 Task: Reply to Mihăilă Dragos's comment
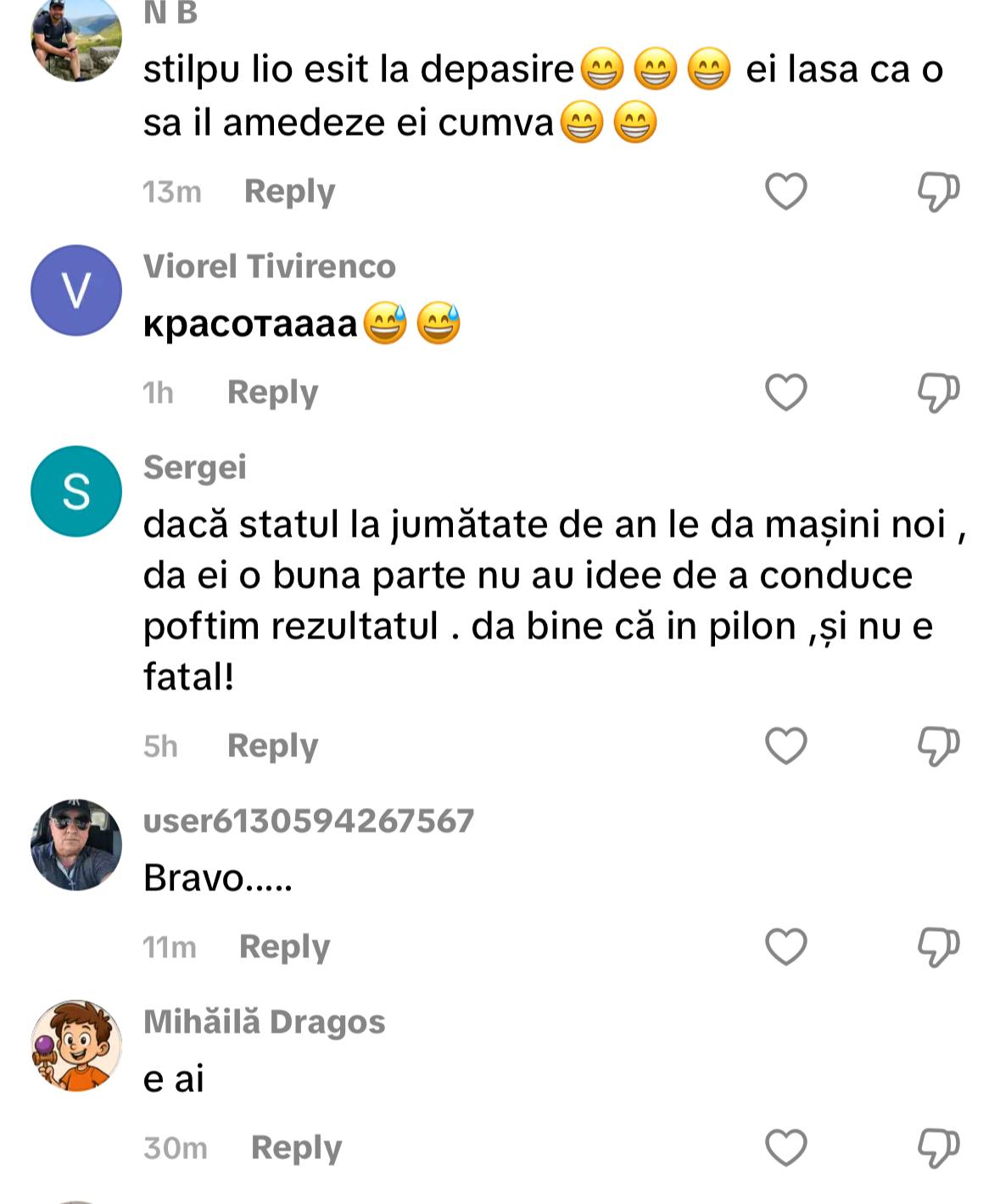pyautogui.click(x=296, y=1148)
